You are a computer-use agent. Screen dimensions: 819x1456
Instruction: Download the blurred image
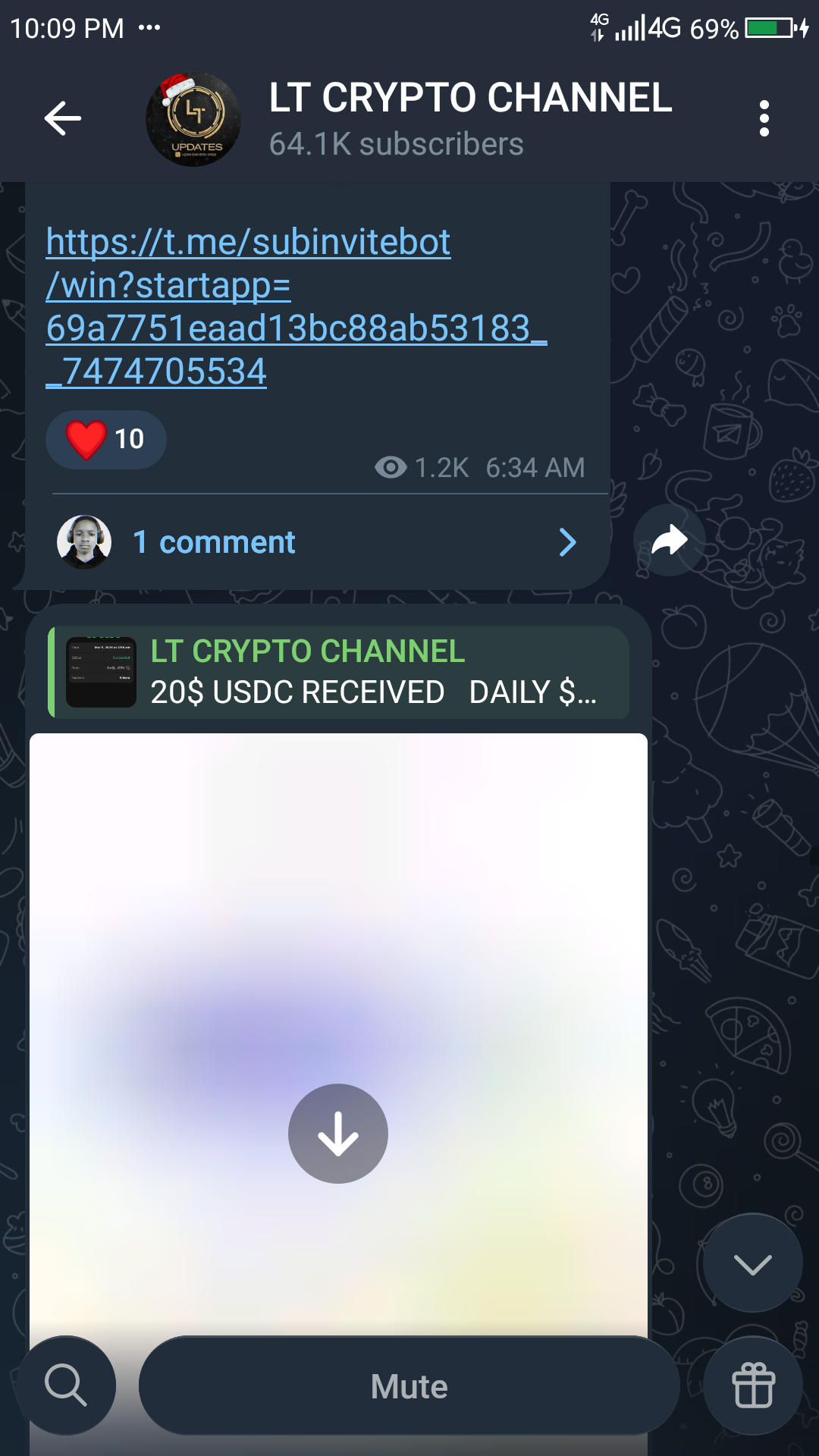tap(338, 1134)
